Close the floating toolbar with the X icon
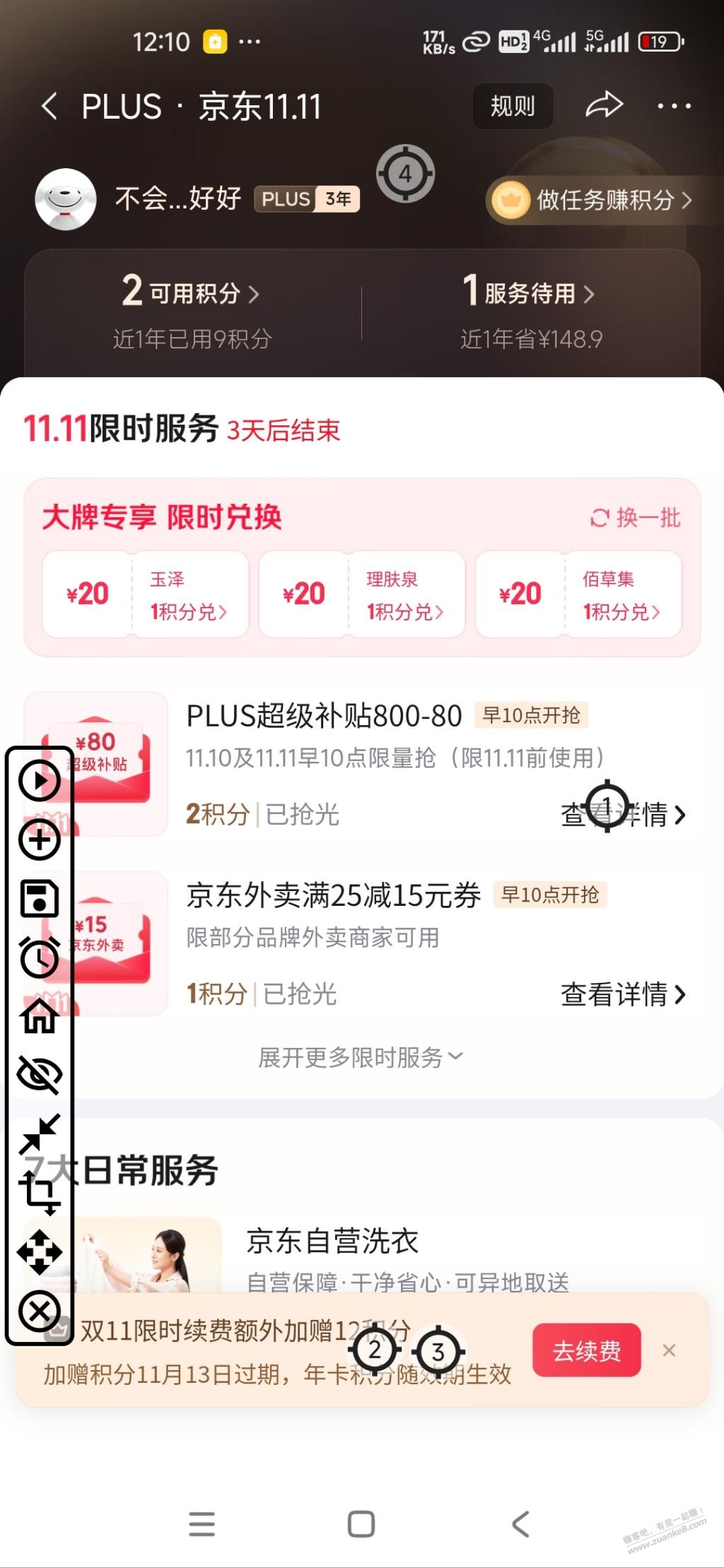This screenshot has height=1568, width=724. 40,1312
